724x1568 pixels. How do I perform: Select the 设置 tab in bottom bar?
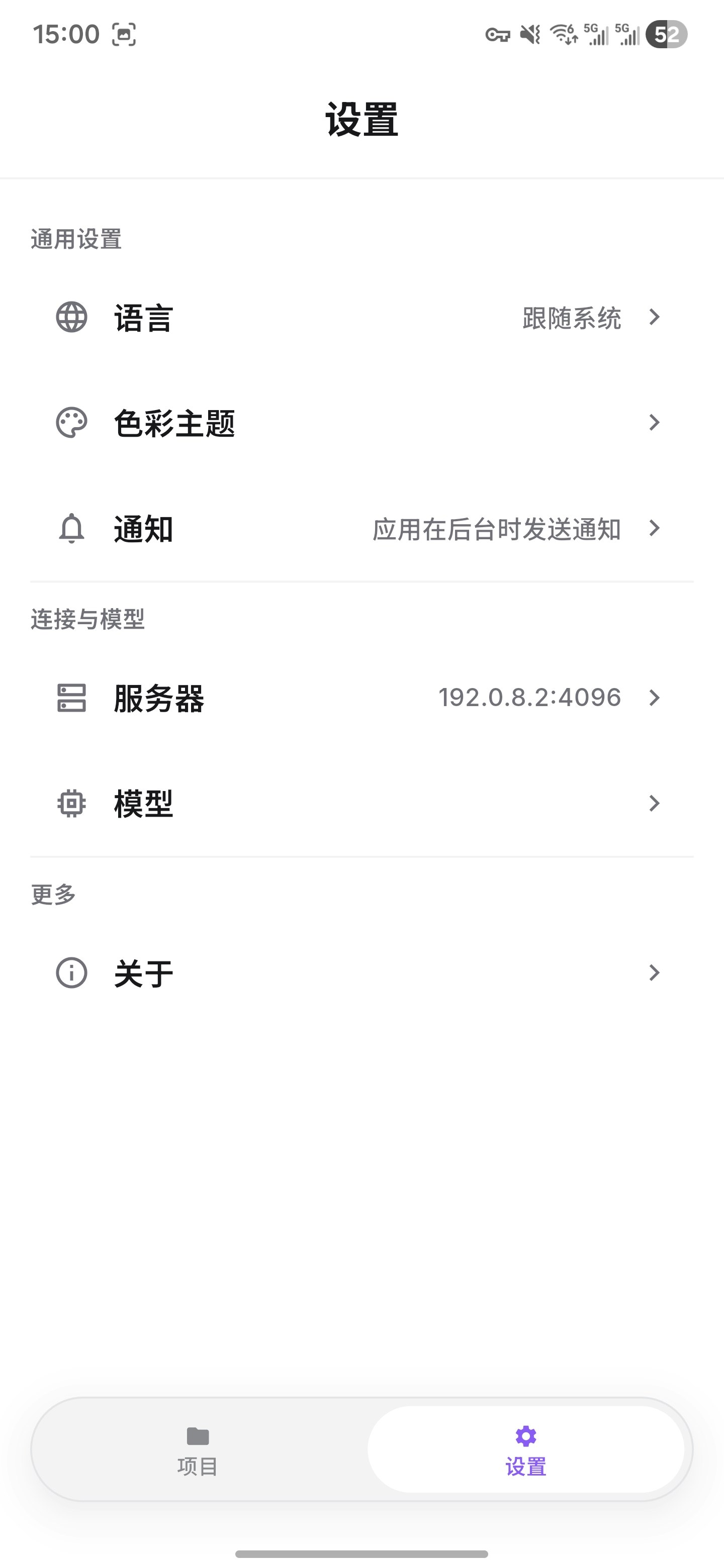coord(525,1450)
